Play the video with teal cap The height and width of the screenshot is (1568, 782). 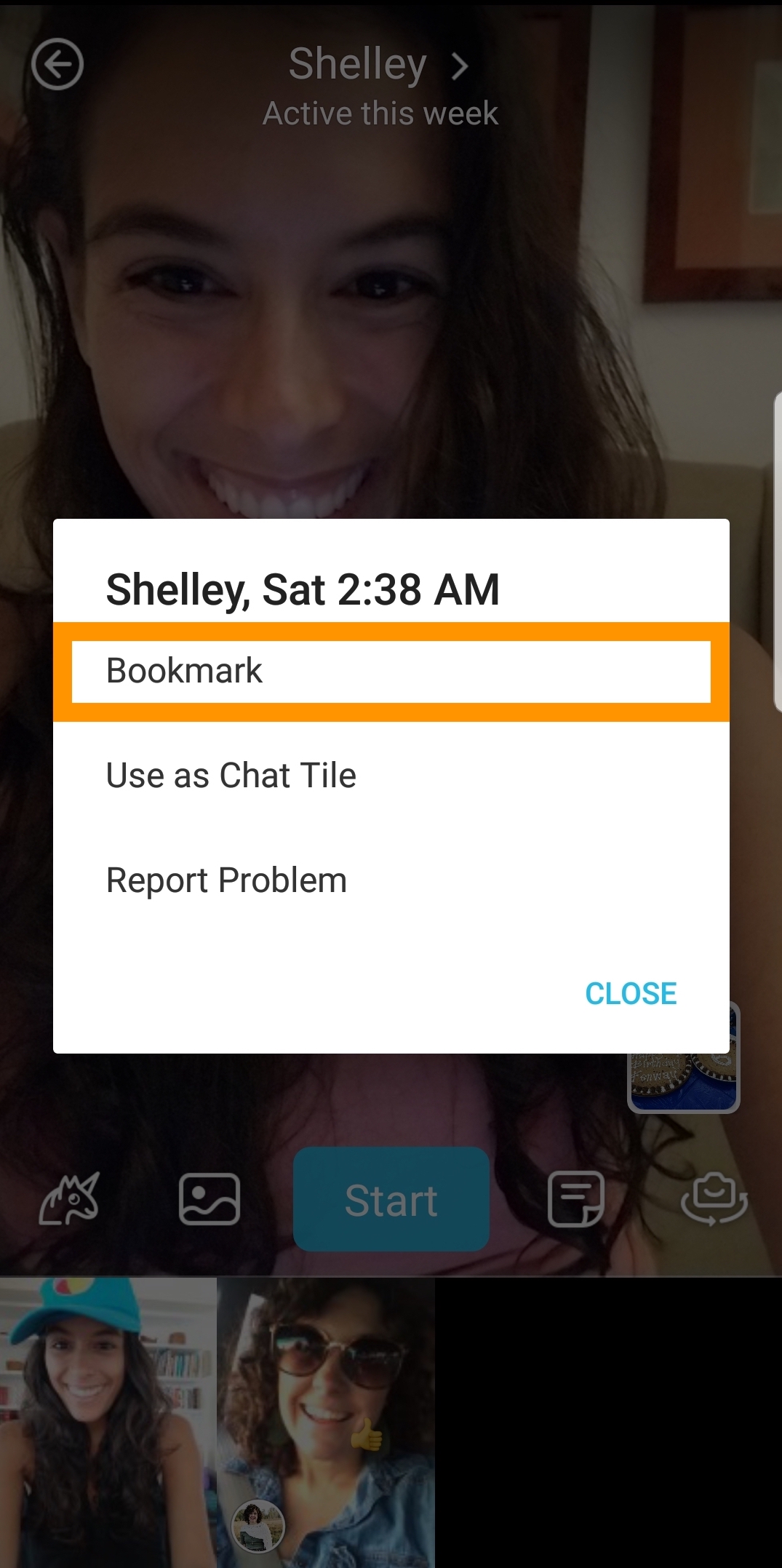pos(108,1422)
